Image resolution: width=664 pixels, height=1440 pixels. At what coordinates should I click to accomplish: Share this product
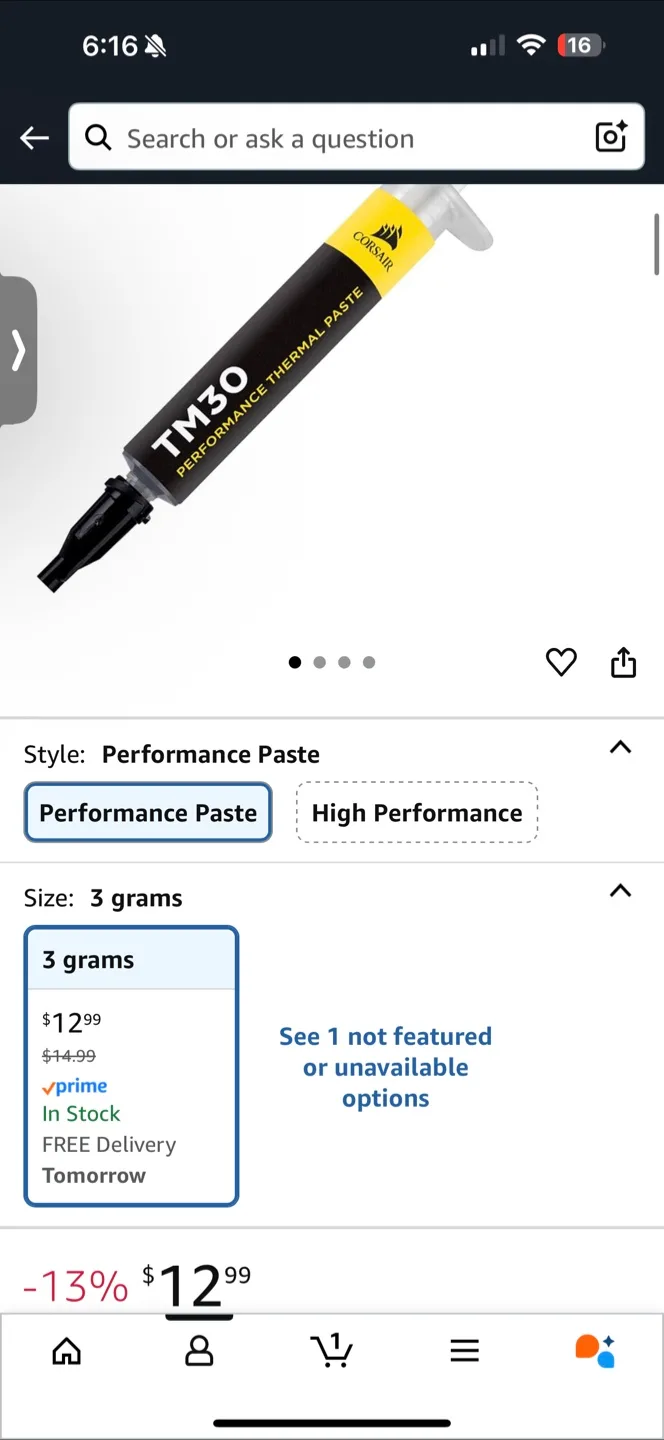tap(623, 662)
